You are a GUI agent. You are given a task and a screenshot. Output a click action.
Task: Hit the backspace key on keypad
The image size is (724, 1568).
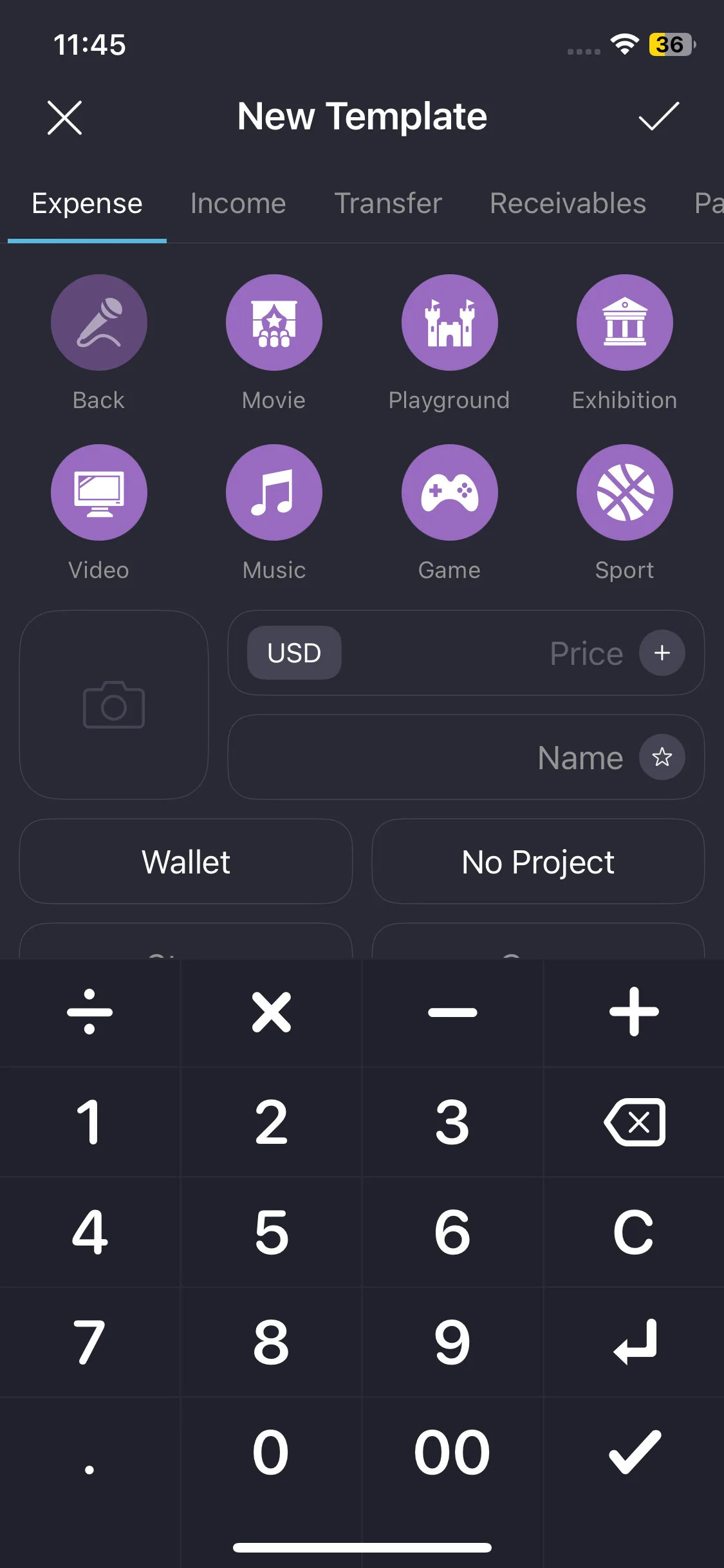click(x=635, y=1122)
